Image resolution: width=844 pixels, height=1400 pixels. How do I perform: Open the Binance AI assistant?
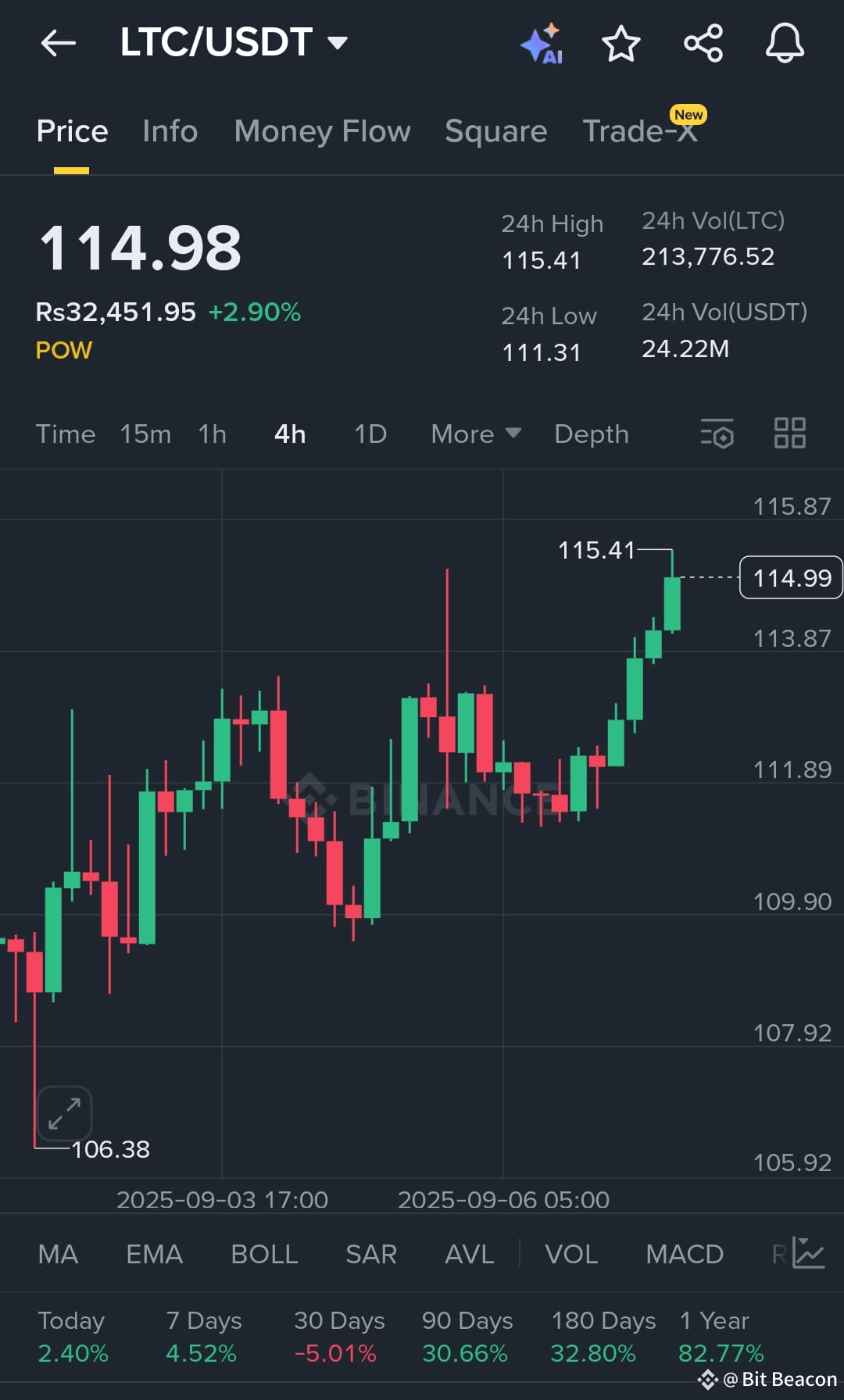542,45
